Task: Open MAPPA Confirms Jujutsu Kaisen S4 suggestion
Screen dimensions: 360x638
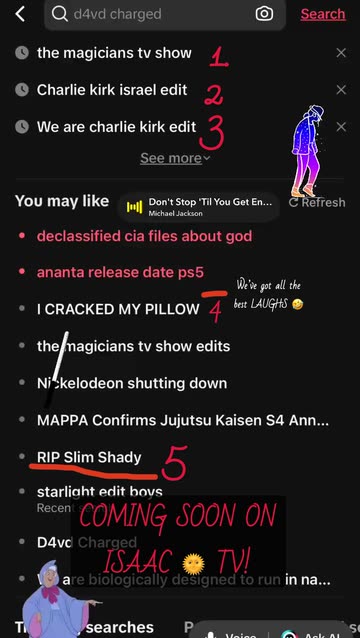Action: click(183, 420)
